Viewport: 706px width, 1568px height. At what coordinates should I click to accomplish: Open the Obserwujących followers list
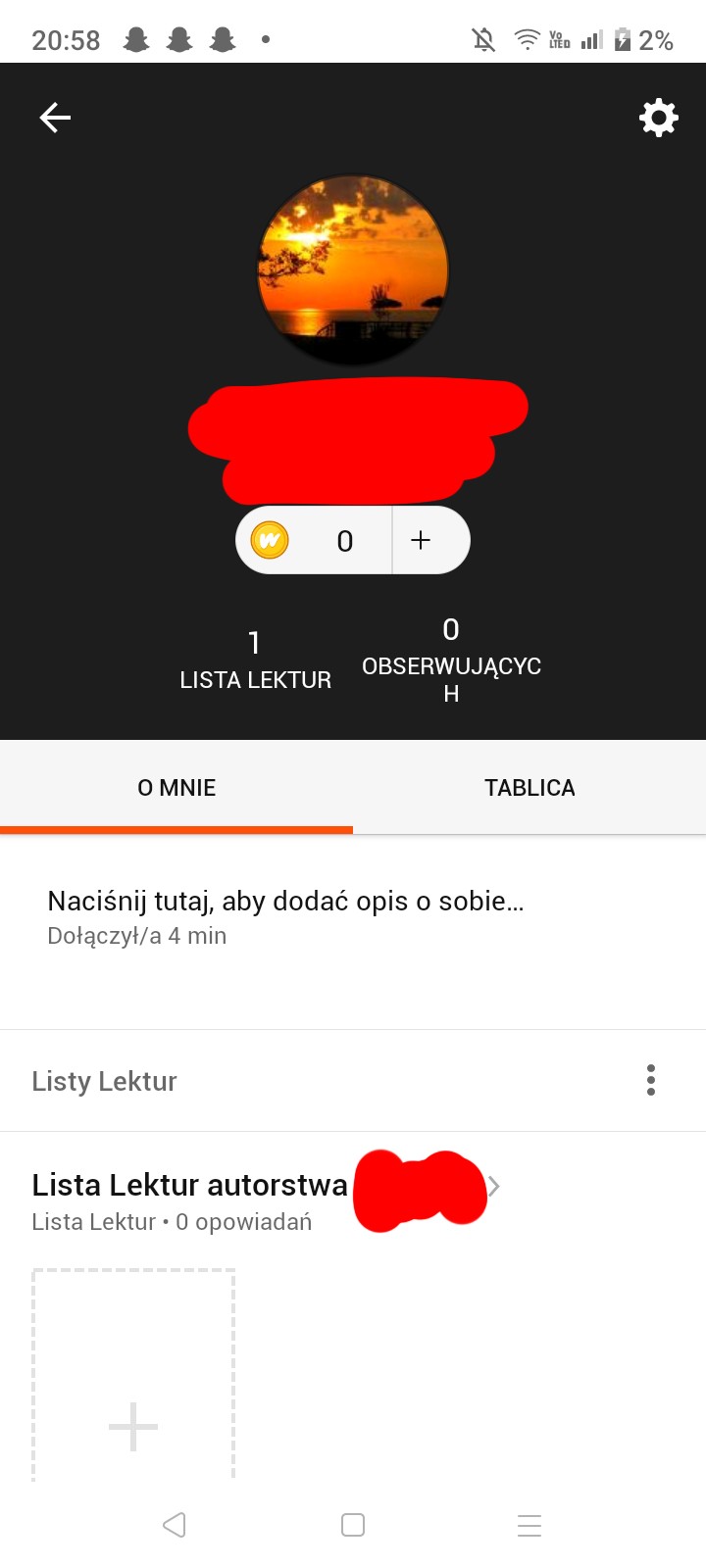451,661
